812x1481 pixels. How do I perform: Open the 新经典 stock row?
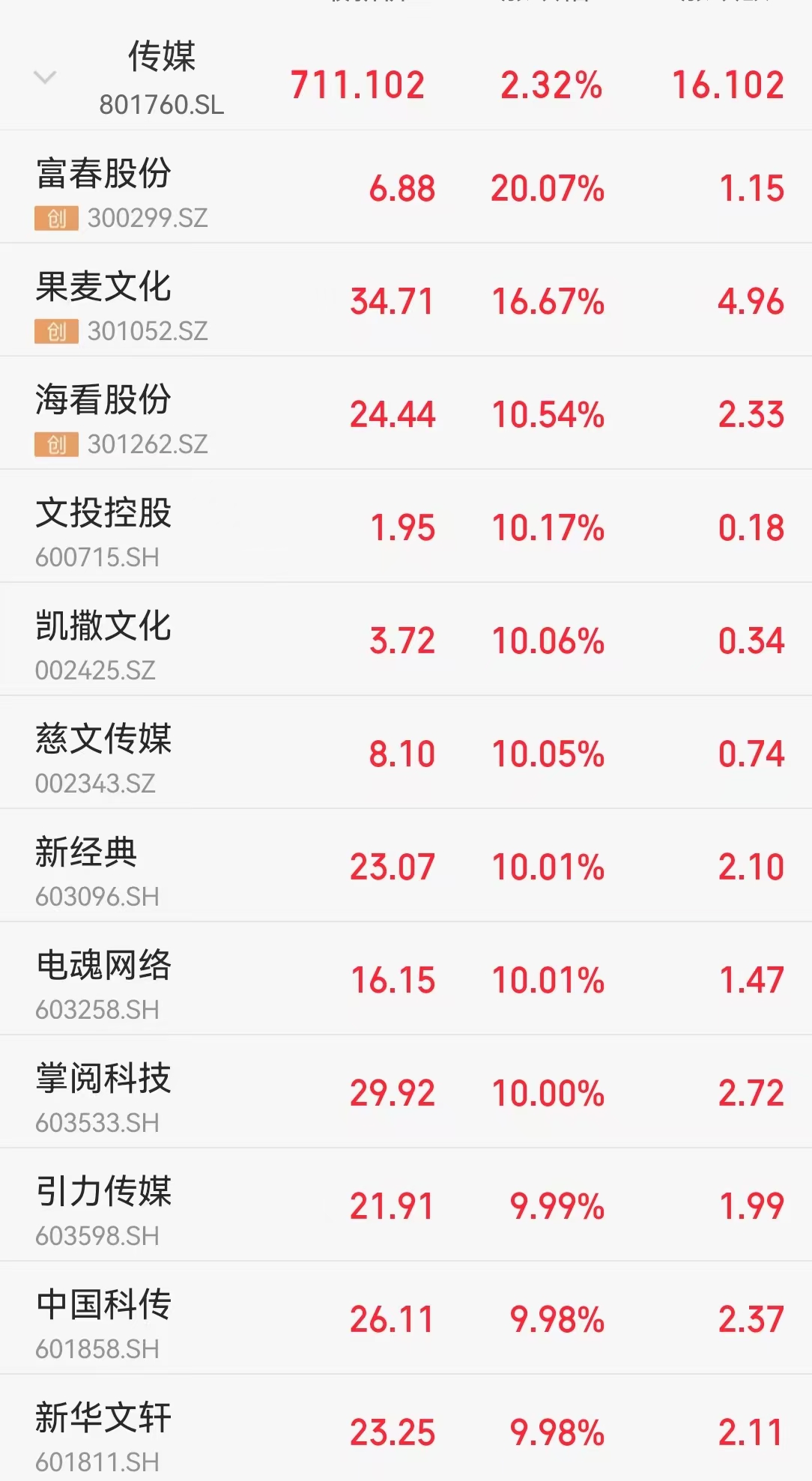coord(406,865)
